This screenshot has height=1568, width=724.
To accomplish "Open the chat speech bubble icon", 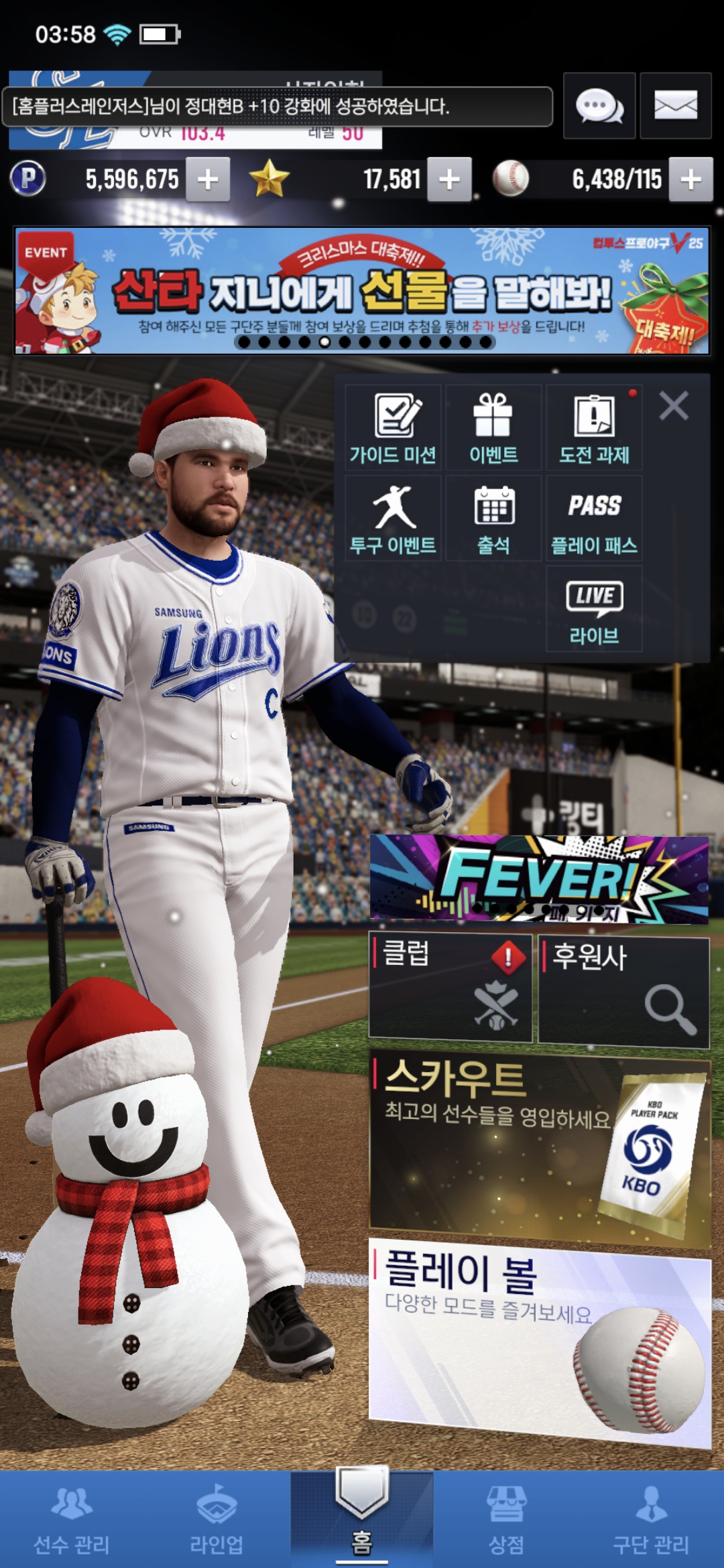I will click(x=599, y=106).
